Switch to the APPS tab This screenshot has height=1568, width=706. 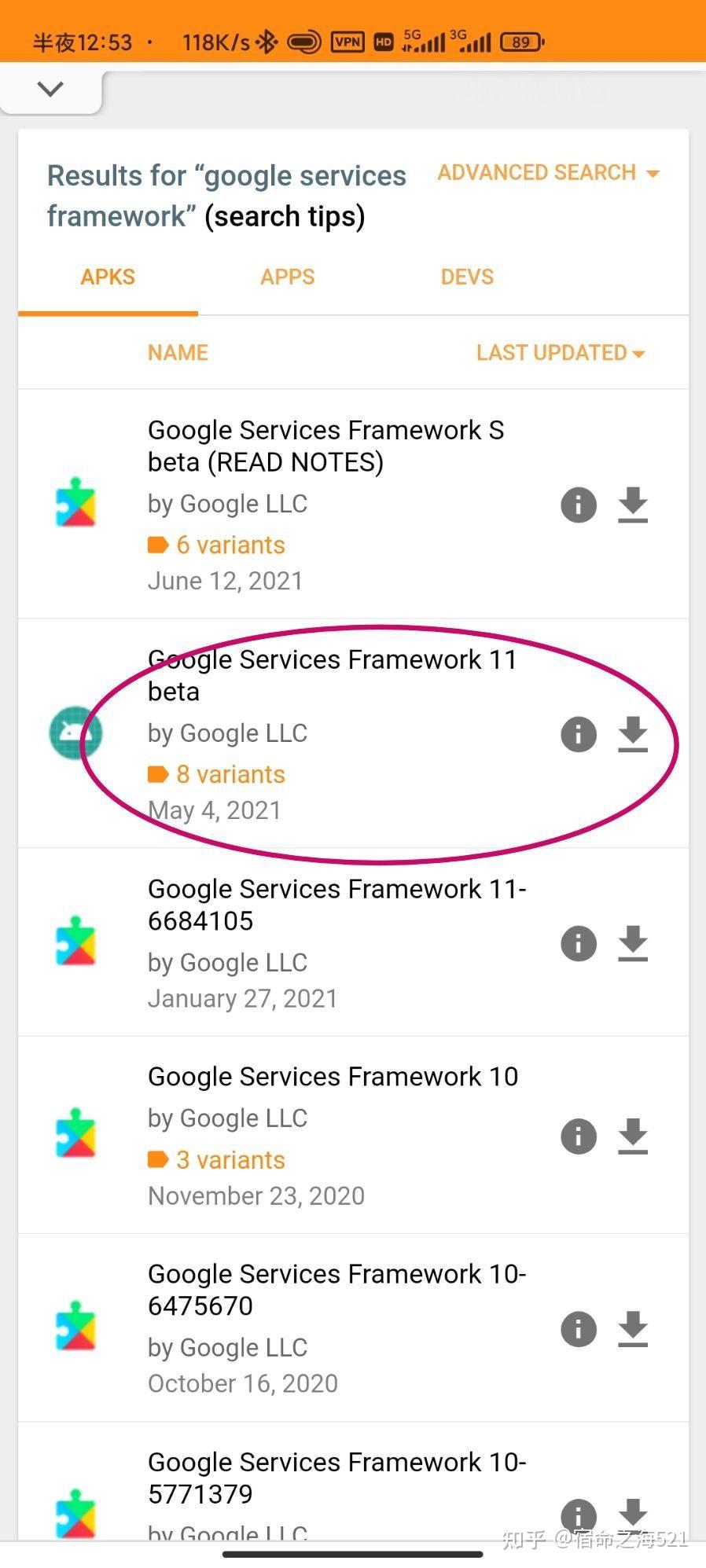[287, 277]
